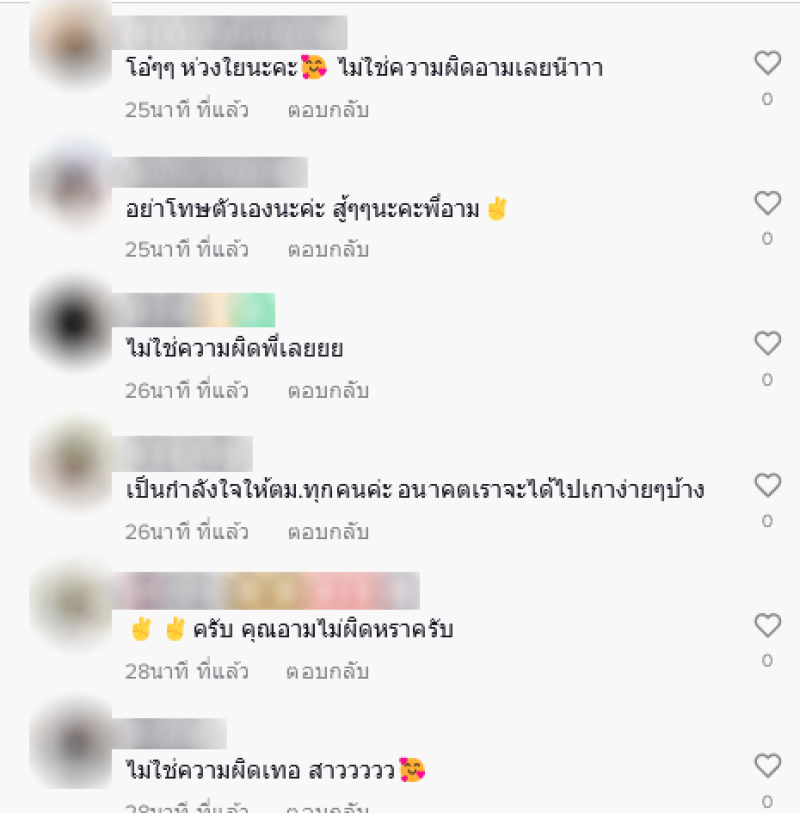Reply to the comment 'โอ๋ๆ ห่วงใยนะคะ'
Viewport: 800px width, 813px height.
pyautogui.click(x=328, y=110)
